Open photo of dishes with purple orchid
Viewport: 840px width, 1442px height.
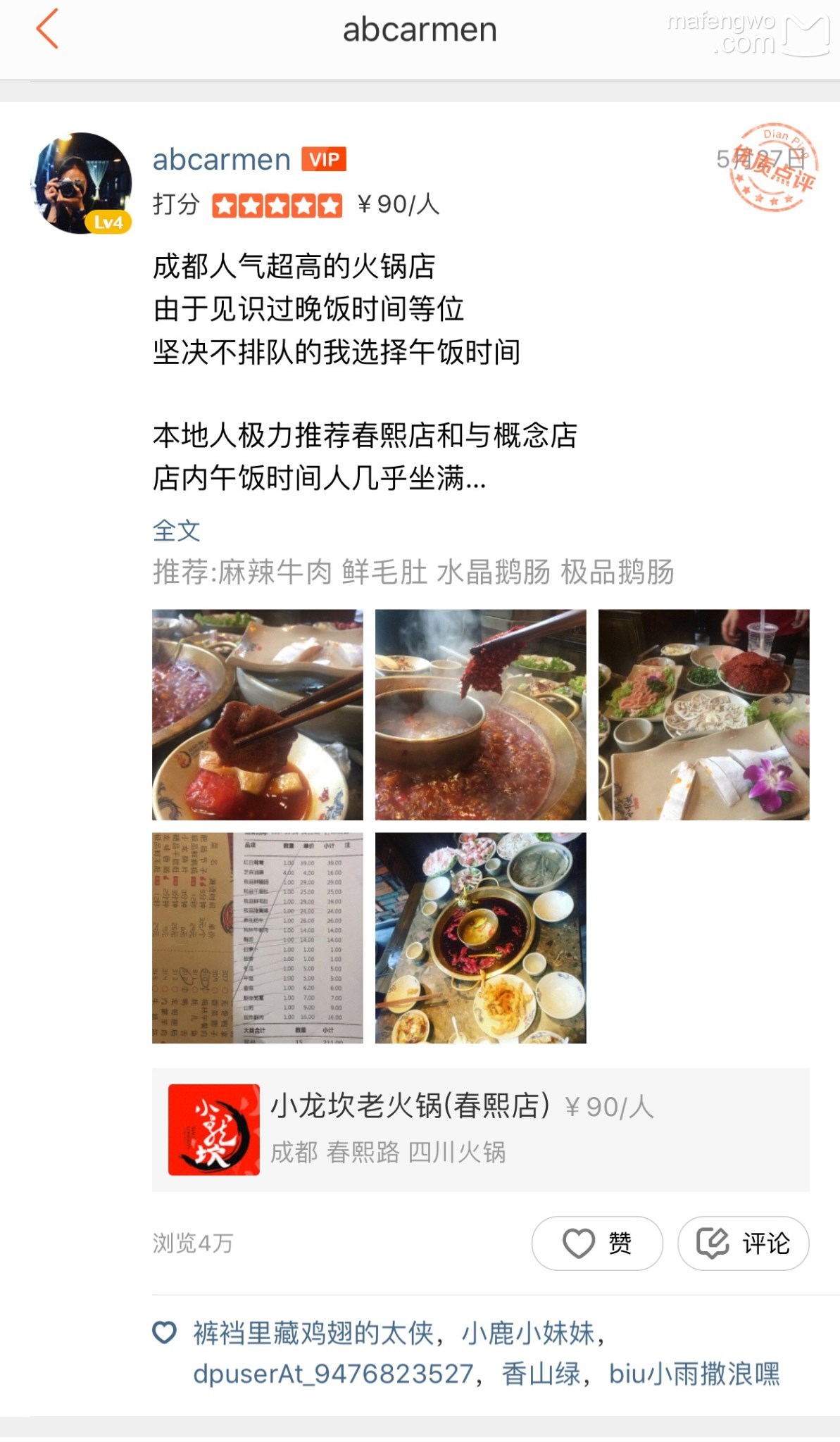(703, 714)
